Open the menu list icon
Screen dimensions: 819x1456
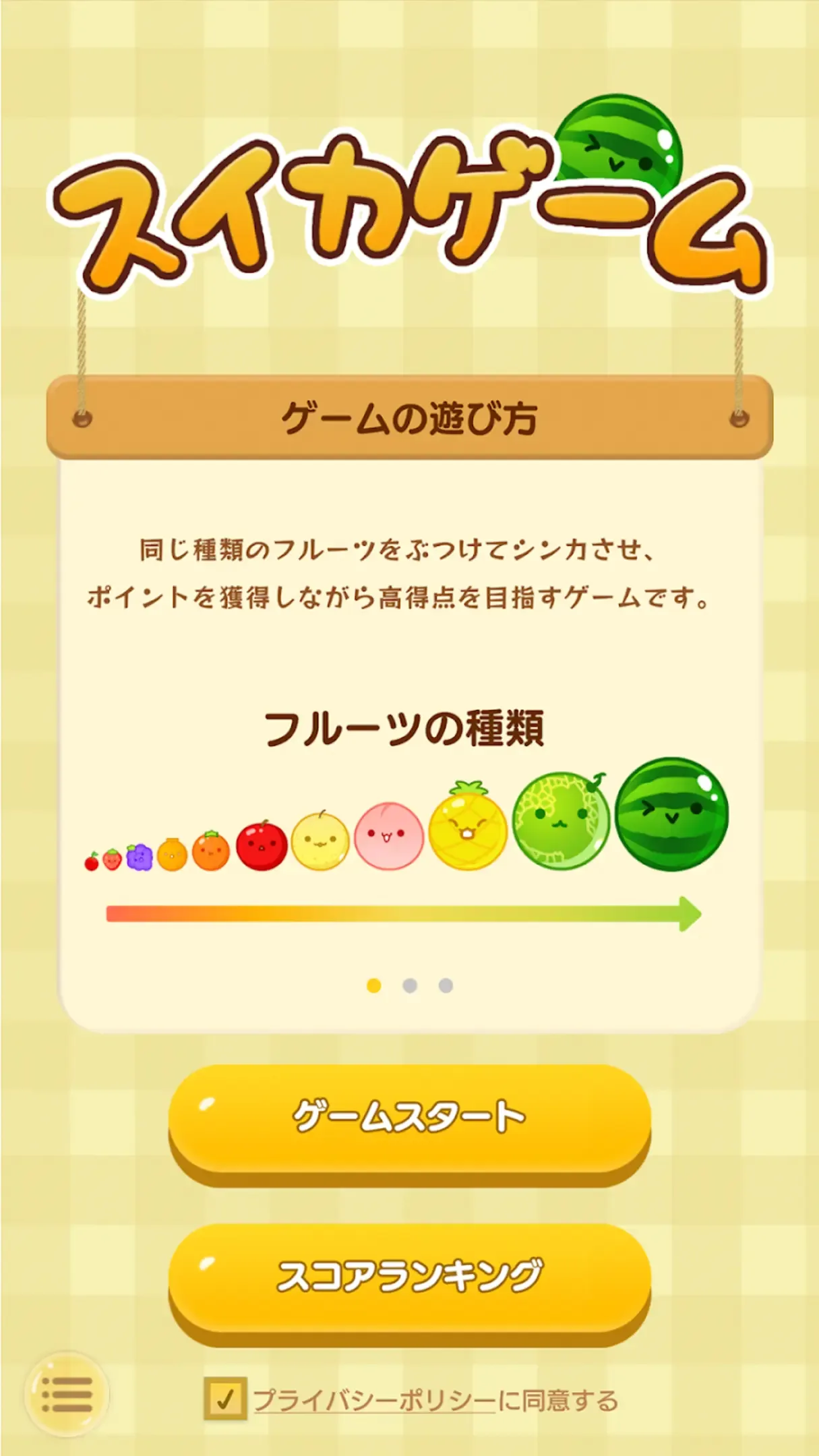coord(67,1394)
